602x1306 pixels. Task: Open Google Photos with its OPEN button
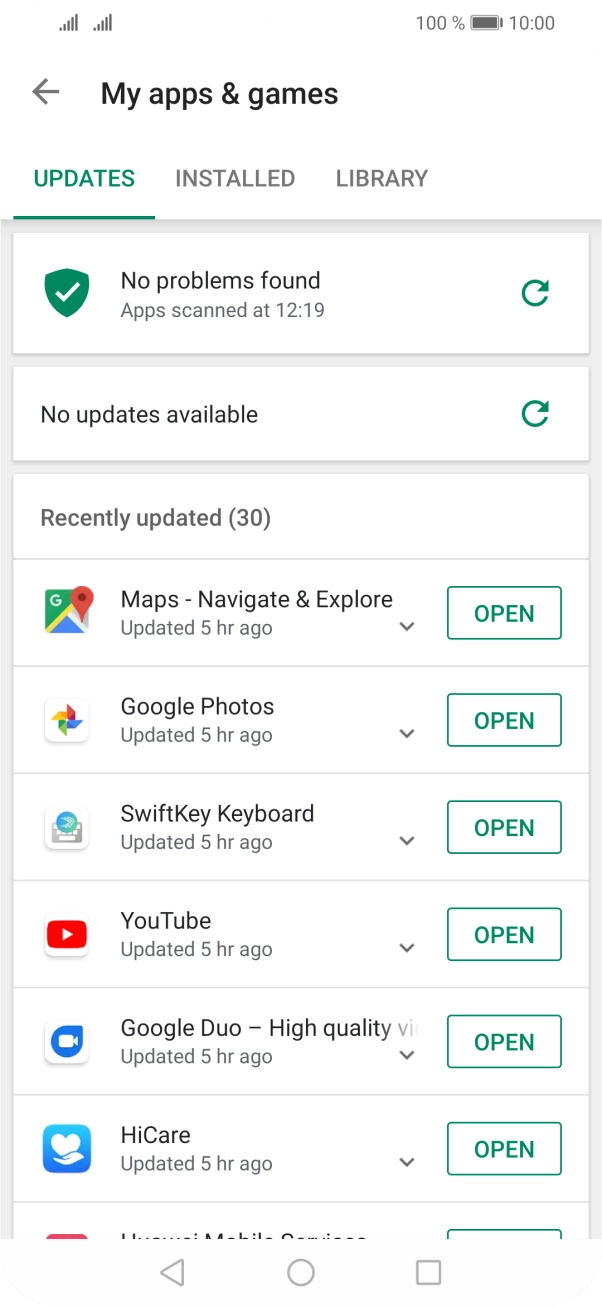coord(503,720)
